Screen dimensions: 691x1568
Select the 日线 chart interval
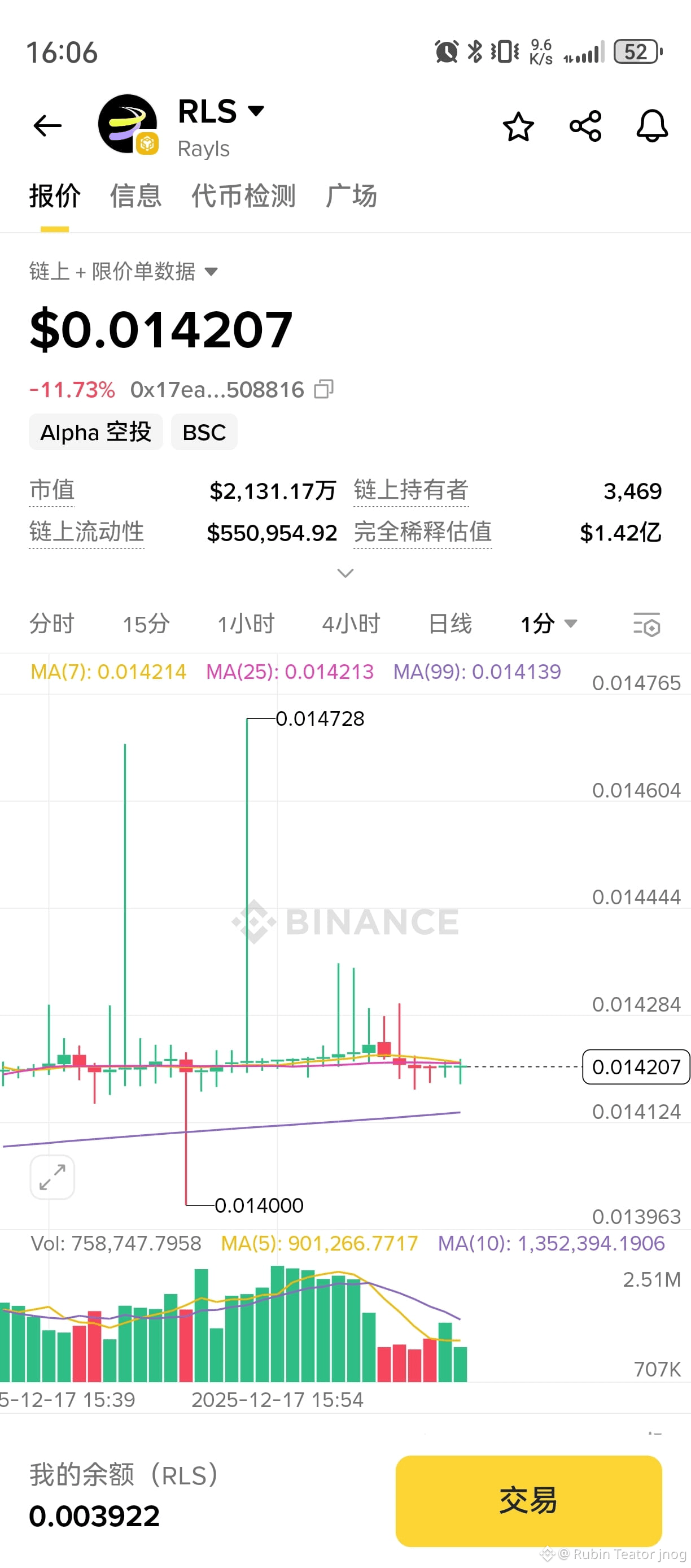[450, 624]
